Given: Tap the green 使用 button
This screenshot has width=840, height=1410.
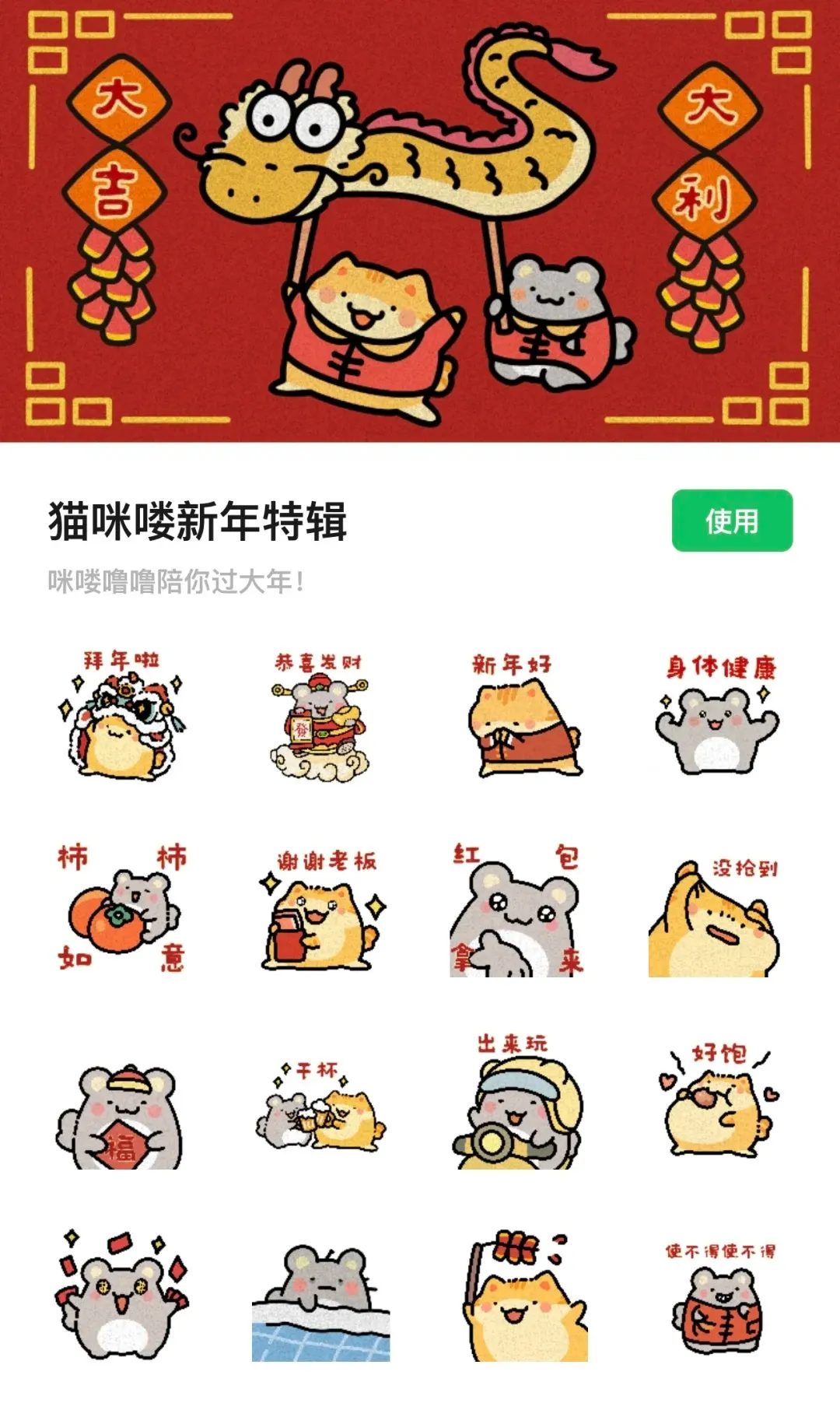Looking at the screenshot, I should (732, 521).
